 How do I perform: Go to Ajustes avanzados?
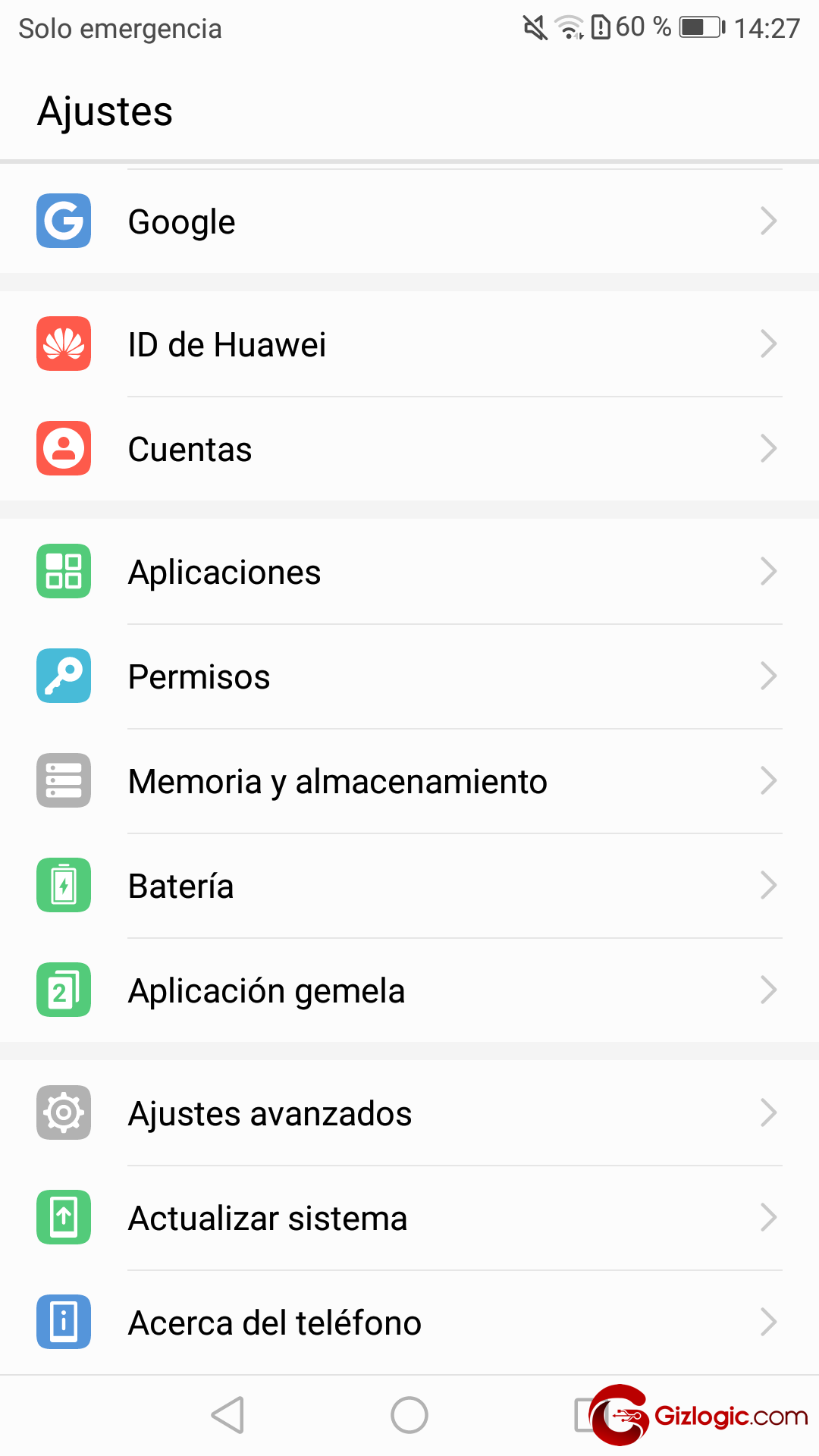(x=409, y=1113)
